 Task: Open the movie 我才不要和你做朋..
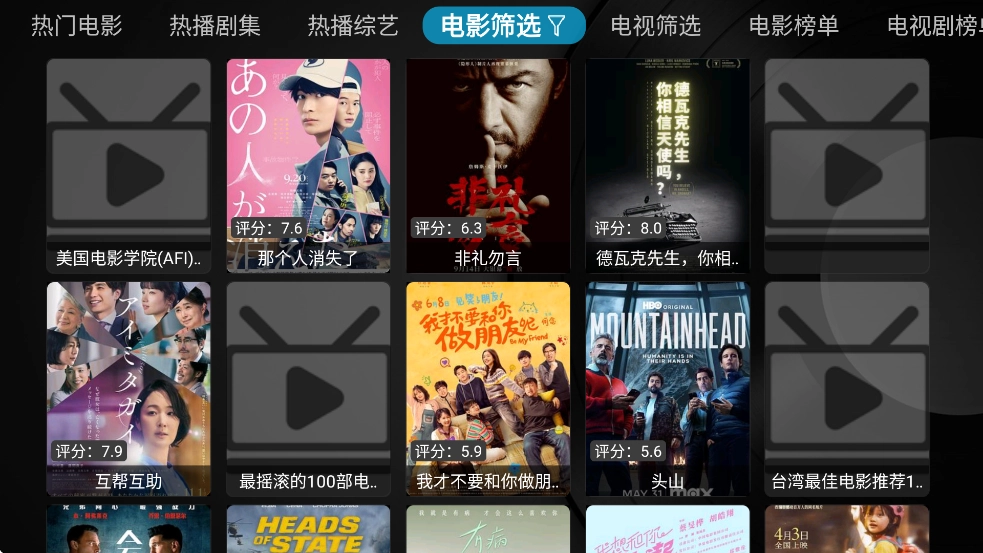point(488,388)
